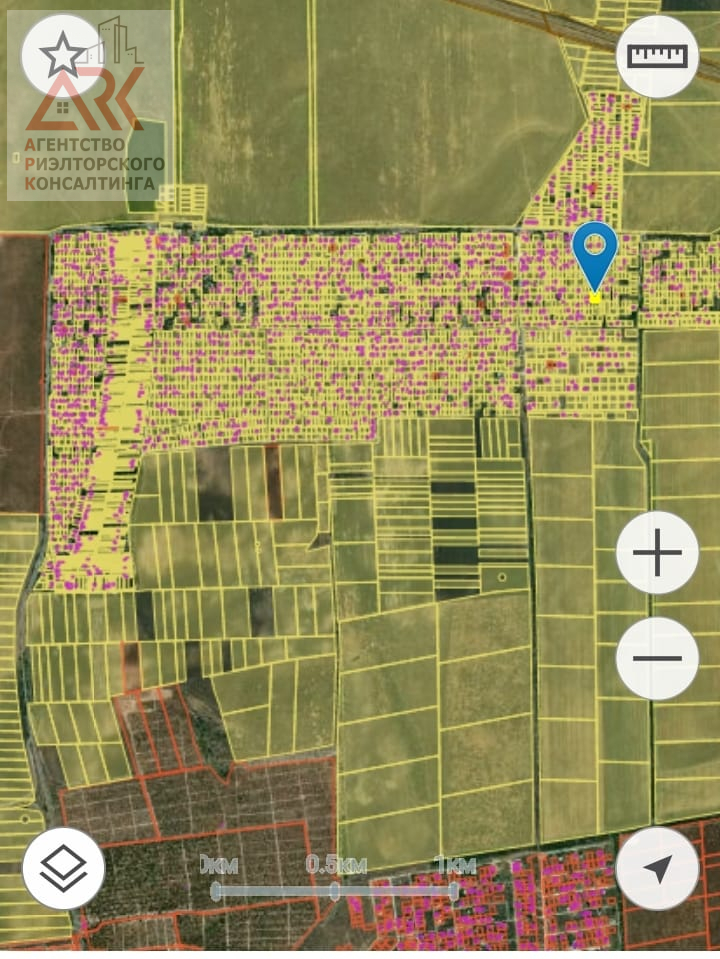Zoom out using the minus button

(657, 658)
